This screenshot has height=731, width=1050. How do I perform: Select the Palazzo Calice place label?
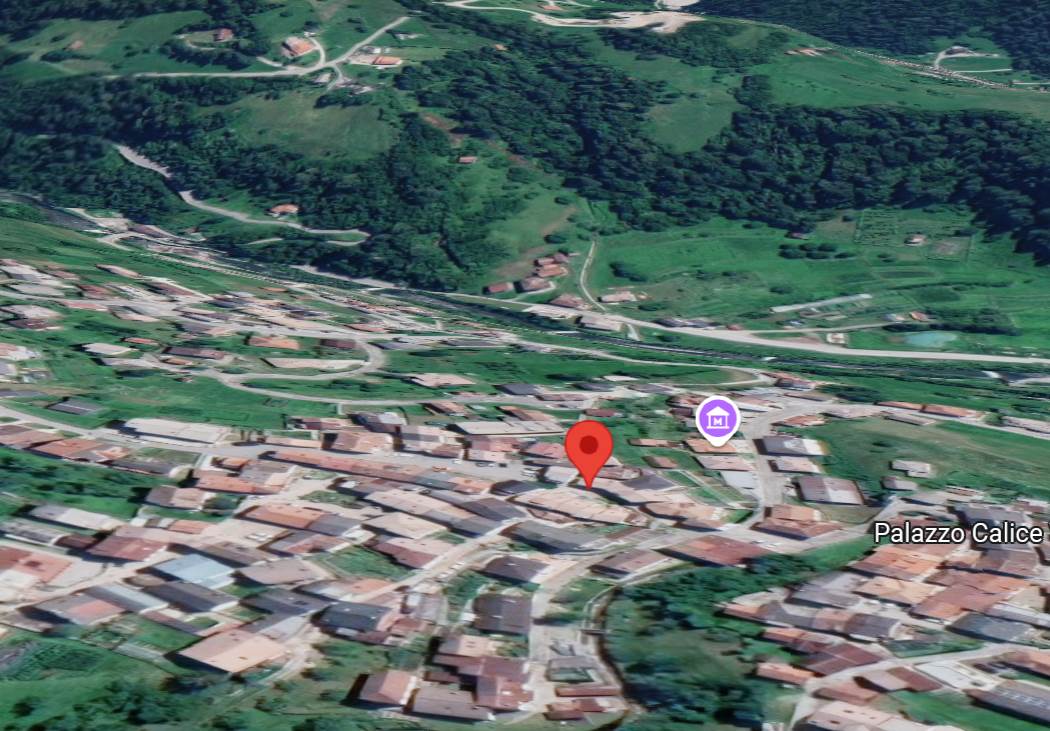[x=958, y=533]
